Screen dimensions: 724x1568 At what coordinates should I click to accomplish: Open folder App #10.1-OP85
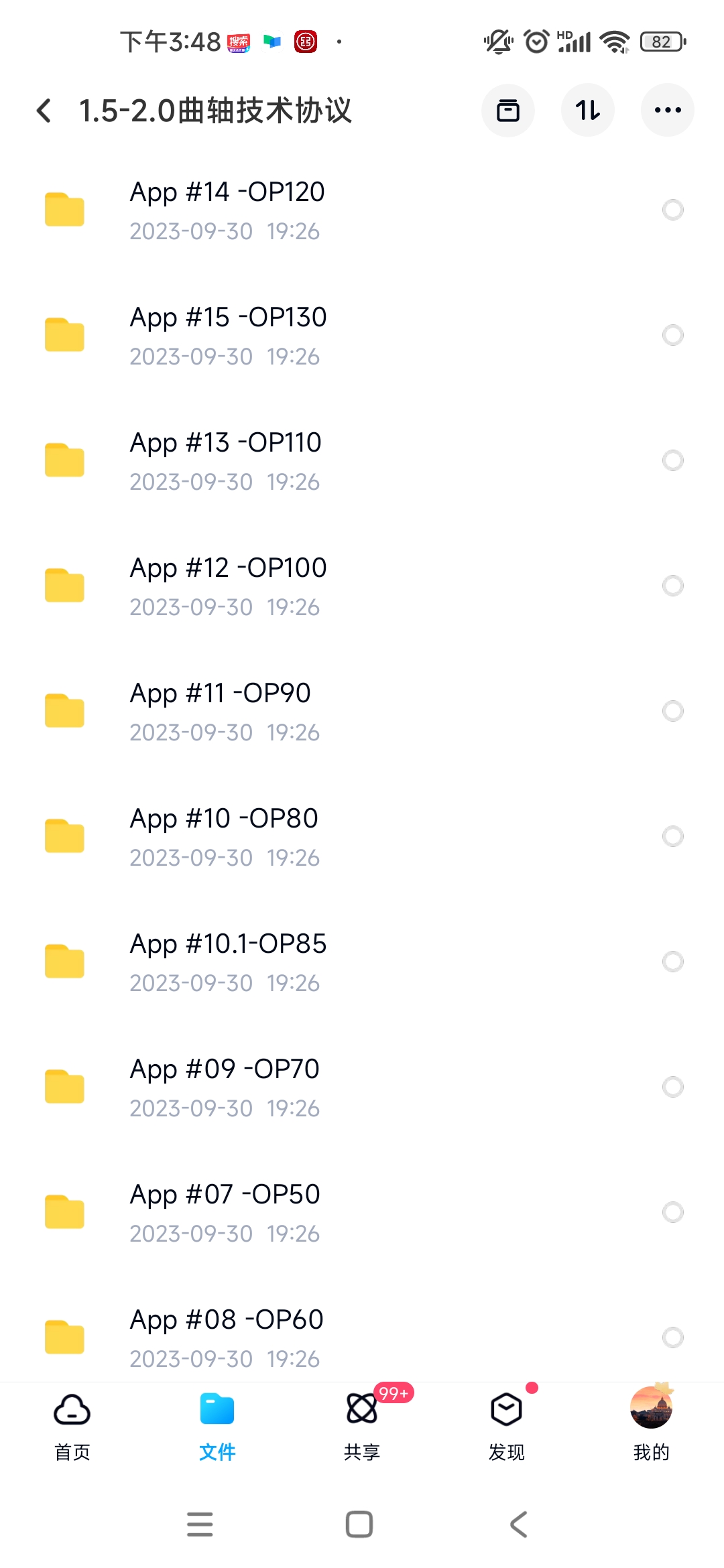228,962
